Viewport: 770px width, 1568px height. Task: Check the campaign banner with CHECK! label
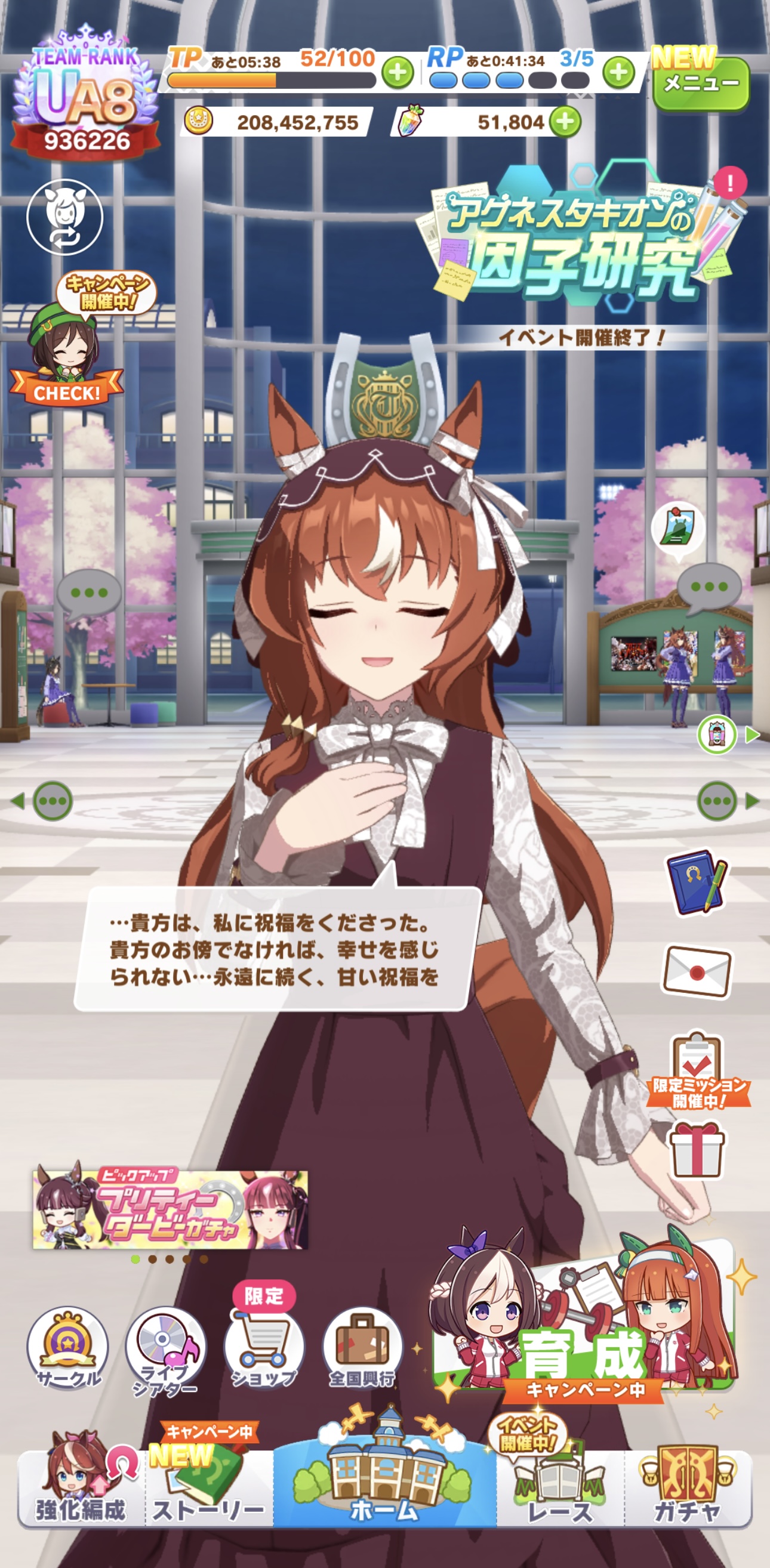pyautogui.click(x=67, y=339)
